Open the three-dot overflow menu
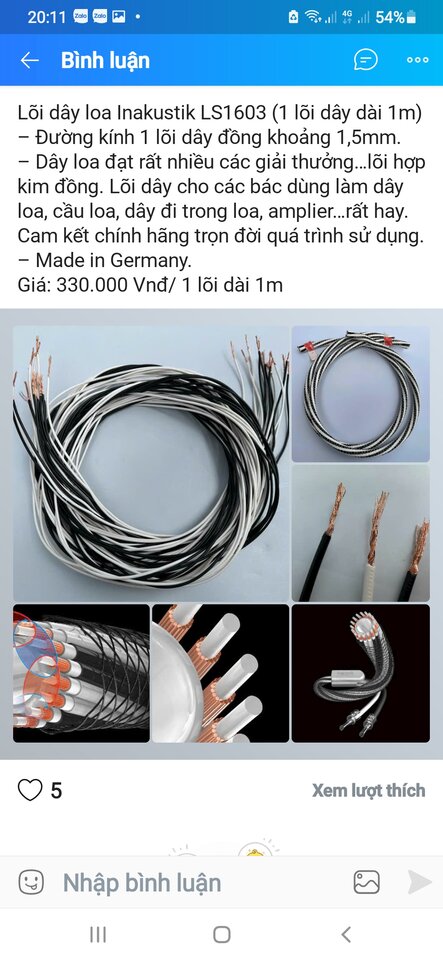The height and width of the screenshot is (960, 443). [x=417, y=60]
